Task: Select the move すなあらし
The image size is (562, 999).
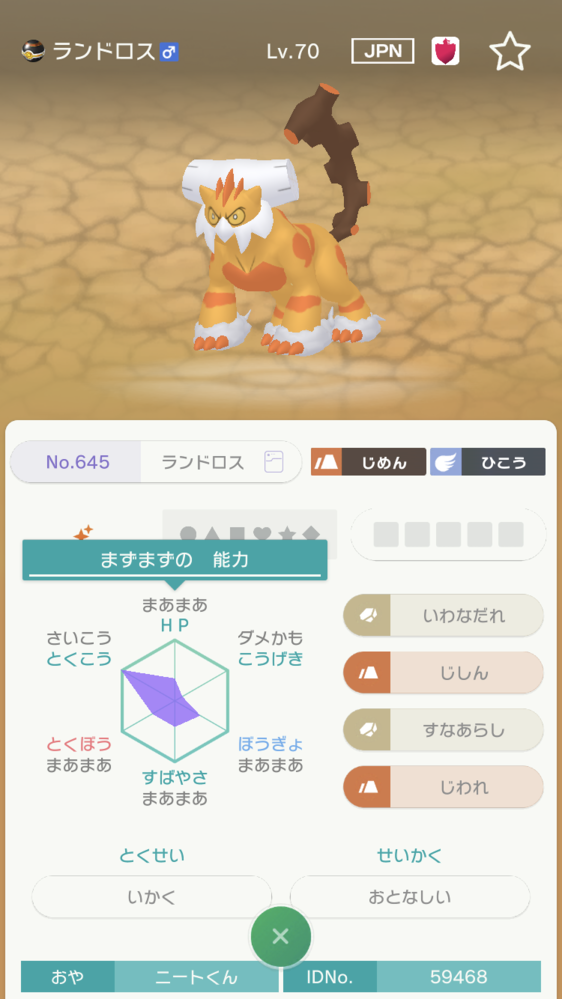Action: pyautogui.click(x=443, y=730)
